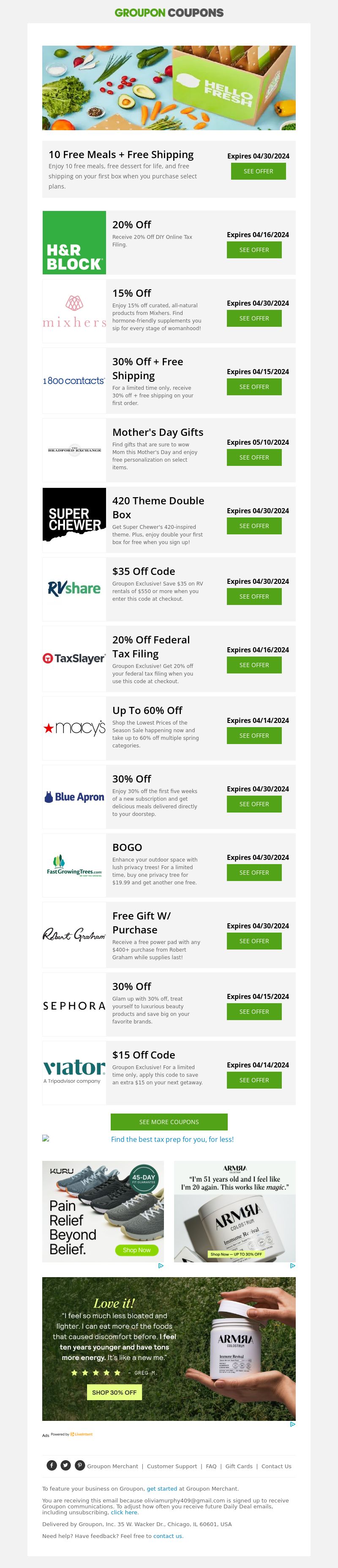The height and width of the screenshot is (1568, 338).
Task: Open the H&R Block 20% Off offer
Action: pyautogui.click(x=253, y=250)
